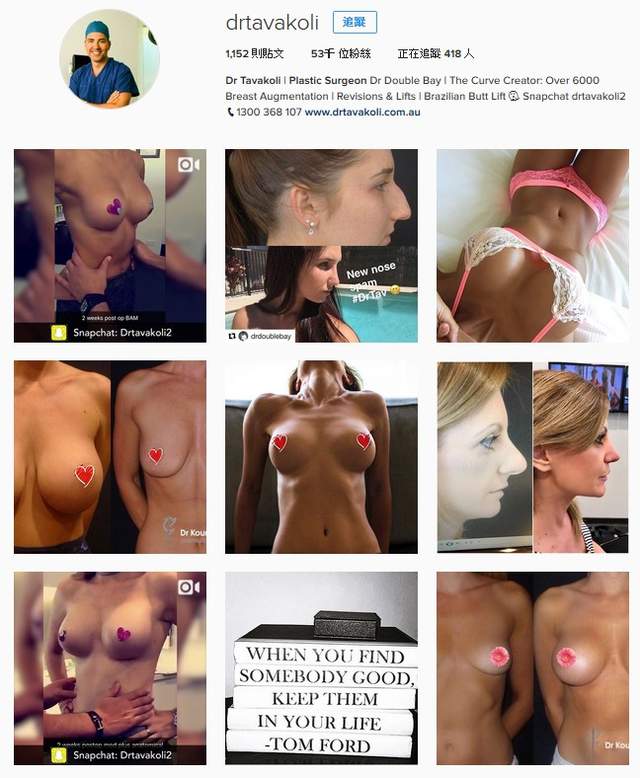Open the video post labeled 2 weeks post op BAM
This screenshot has width=640, height=778.
tap(110, 246)
